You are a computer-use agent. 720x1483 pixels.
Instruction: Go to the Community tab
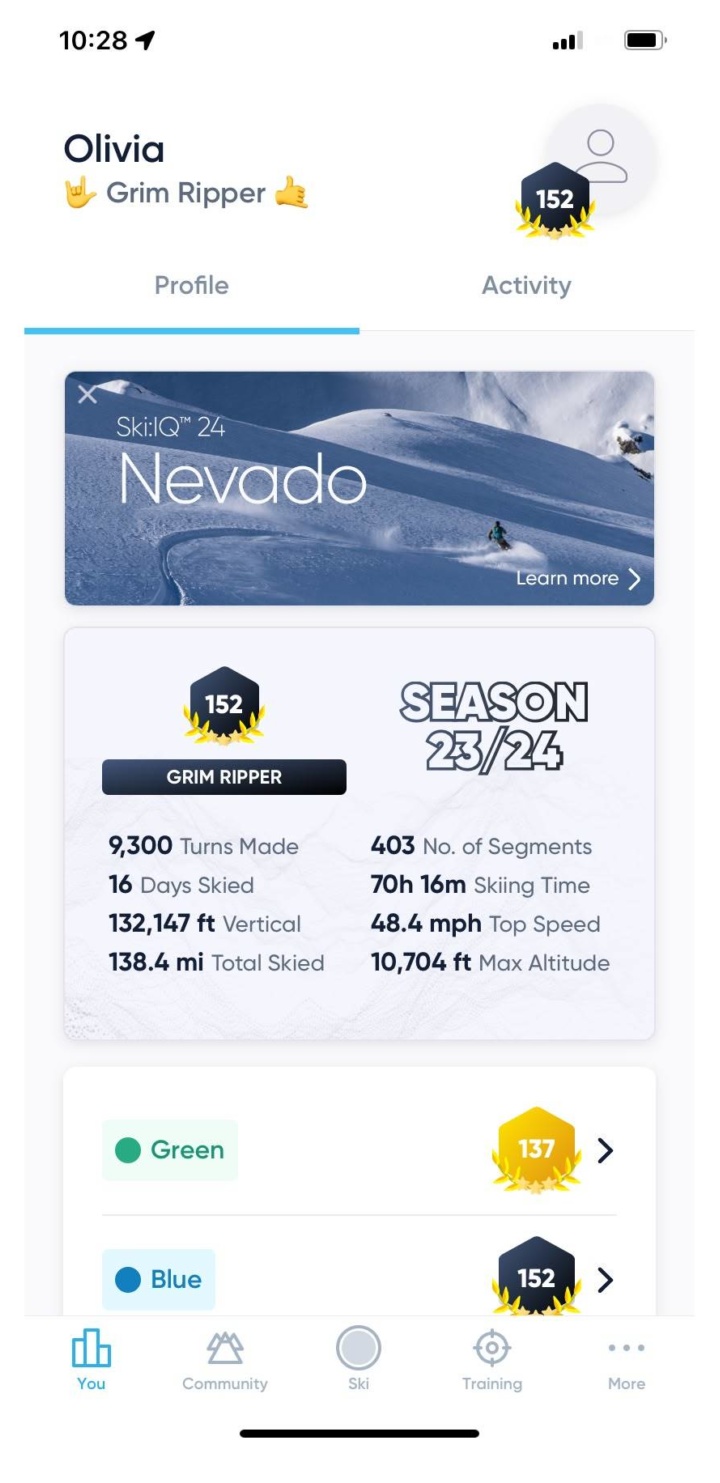click(x=225, y=1361)
